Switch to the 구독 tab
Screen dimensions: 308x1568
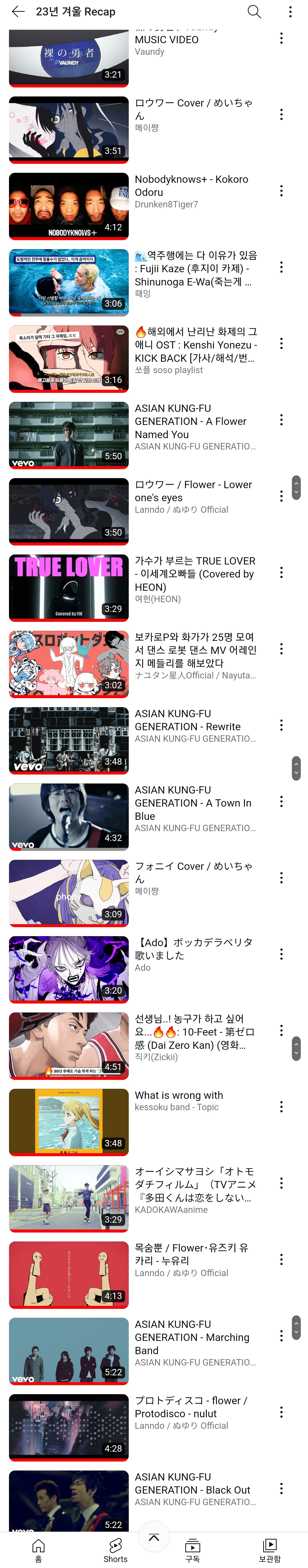click(x=192, y=1550)
